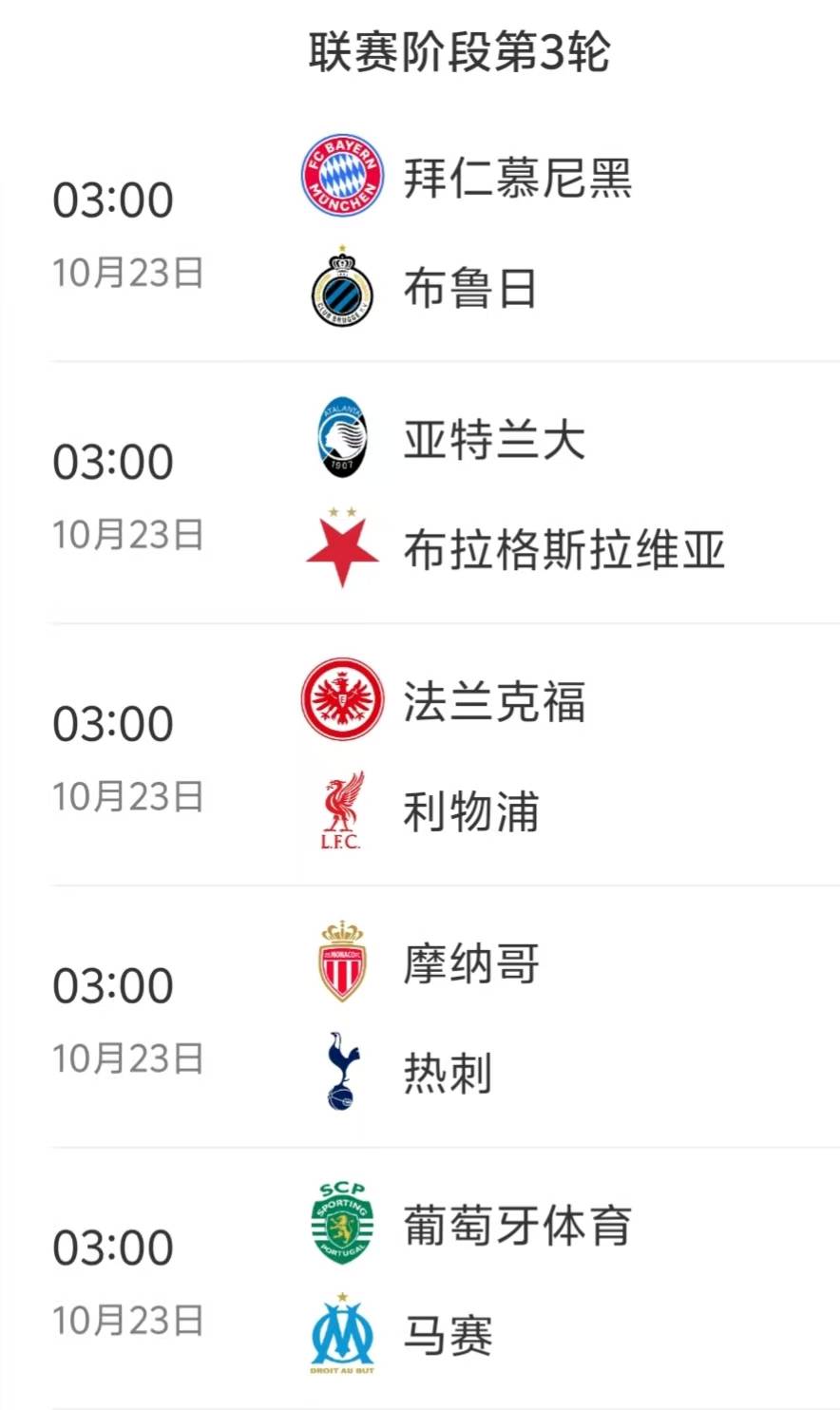840x1410 pixels.
Task: Click the 10月23日 date under Sporting match
Action: pyautogui.click(x=128, y=1321)
